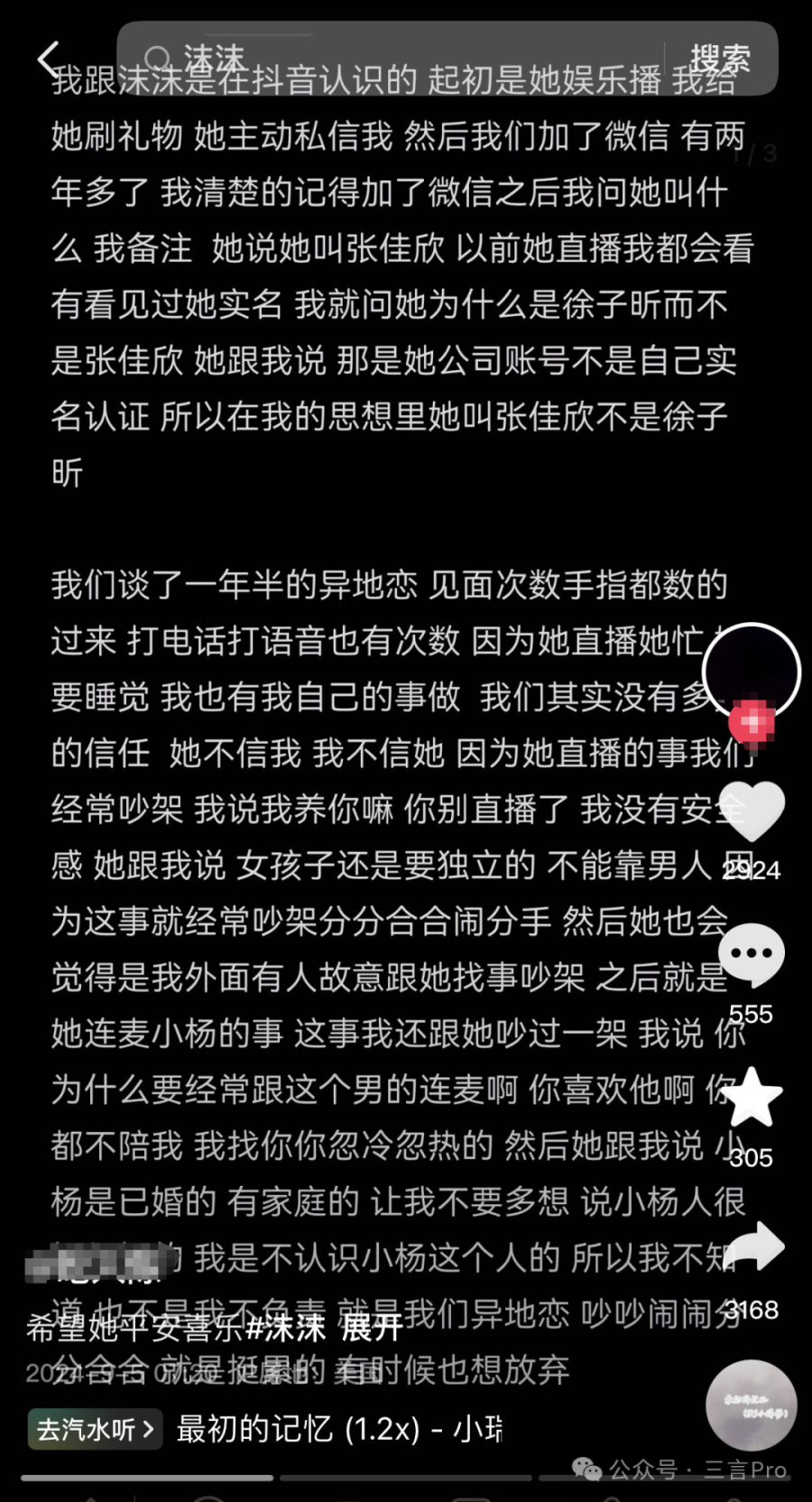Tap the 搜索 button

point(720,58)
